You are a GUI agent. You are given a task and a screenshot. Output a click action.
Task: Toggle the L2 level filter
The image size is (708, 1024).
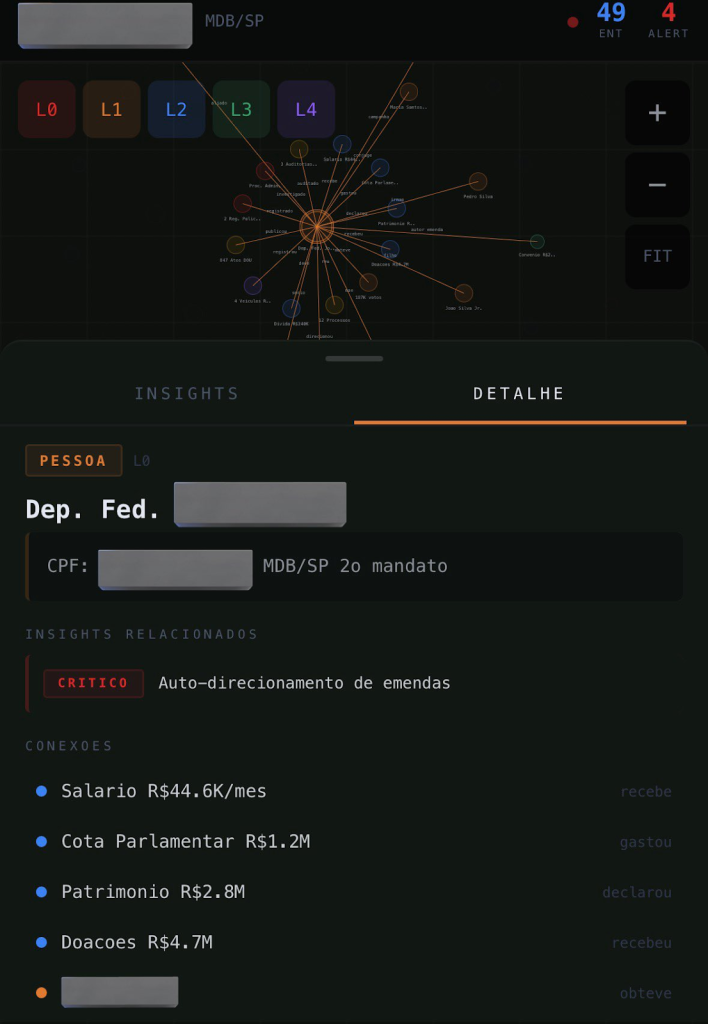click(176, 109)
